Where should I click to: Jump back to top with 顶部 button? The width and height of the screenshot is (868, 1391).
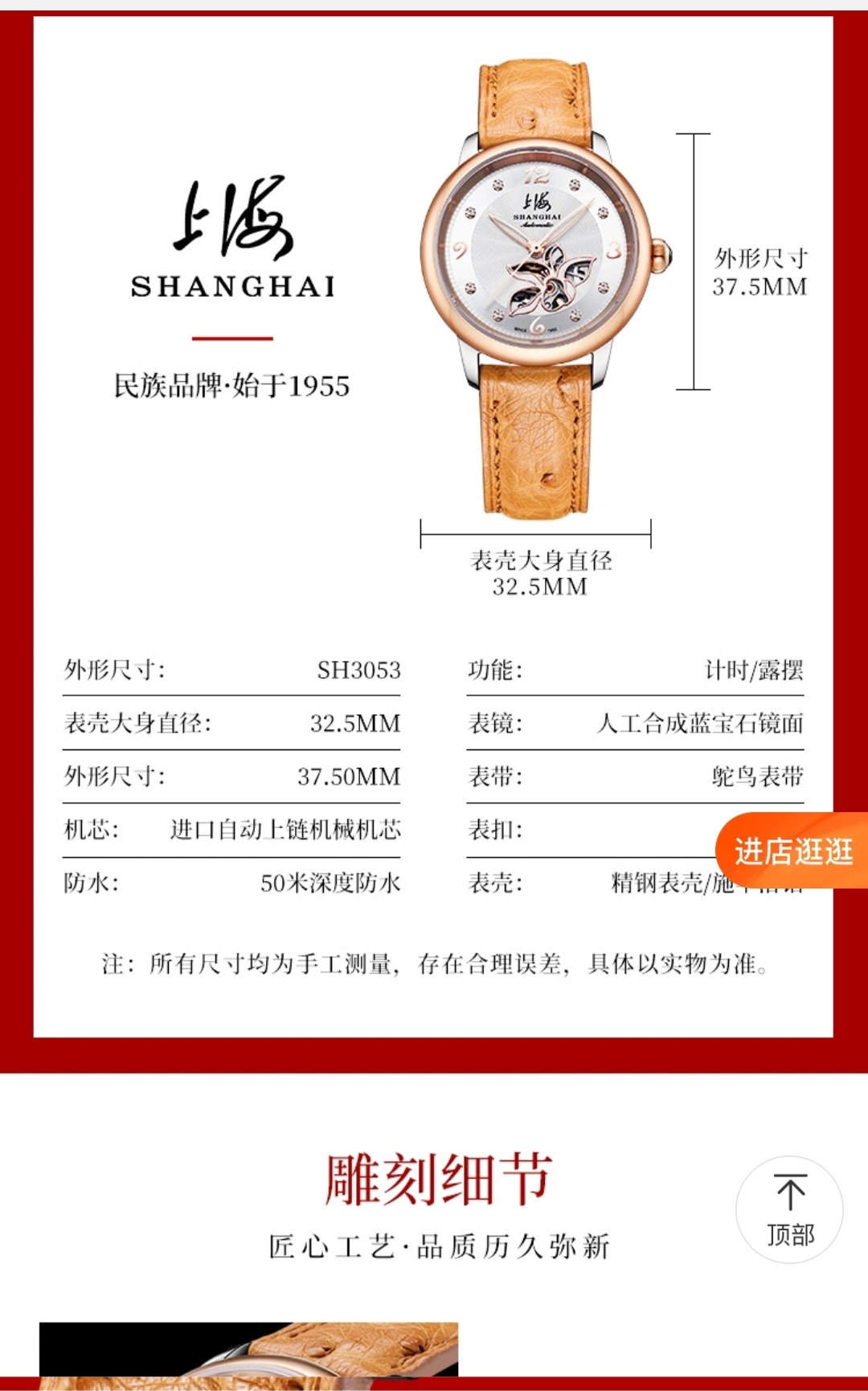point(789,1209)
